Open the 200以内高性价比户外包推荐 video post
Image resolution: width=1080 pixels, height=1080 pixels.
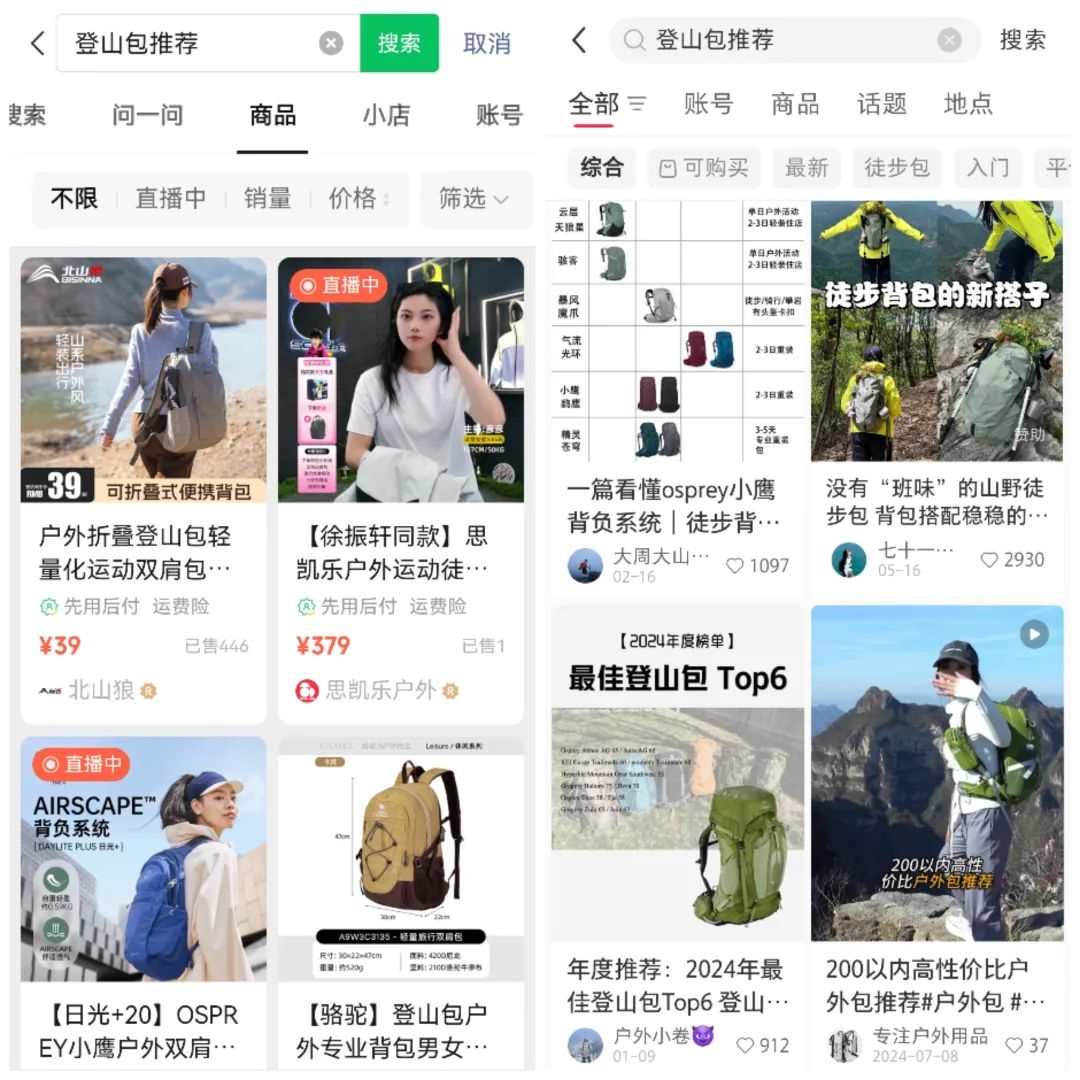click(937, 780)
